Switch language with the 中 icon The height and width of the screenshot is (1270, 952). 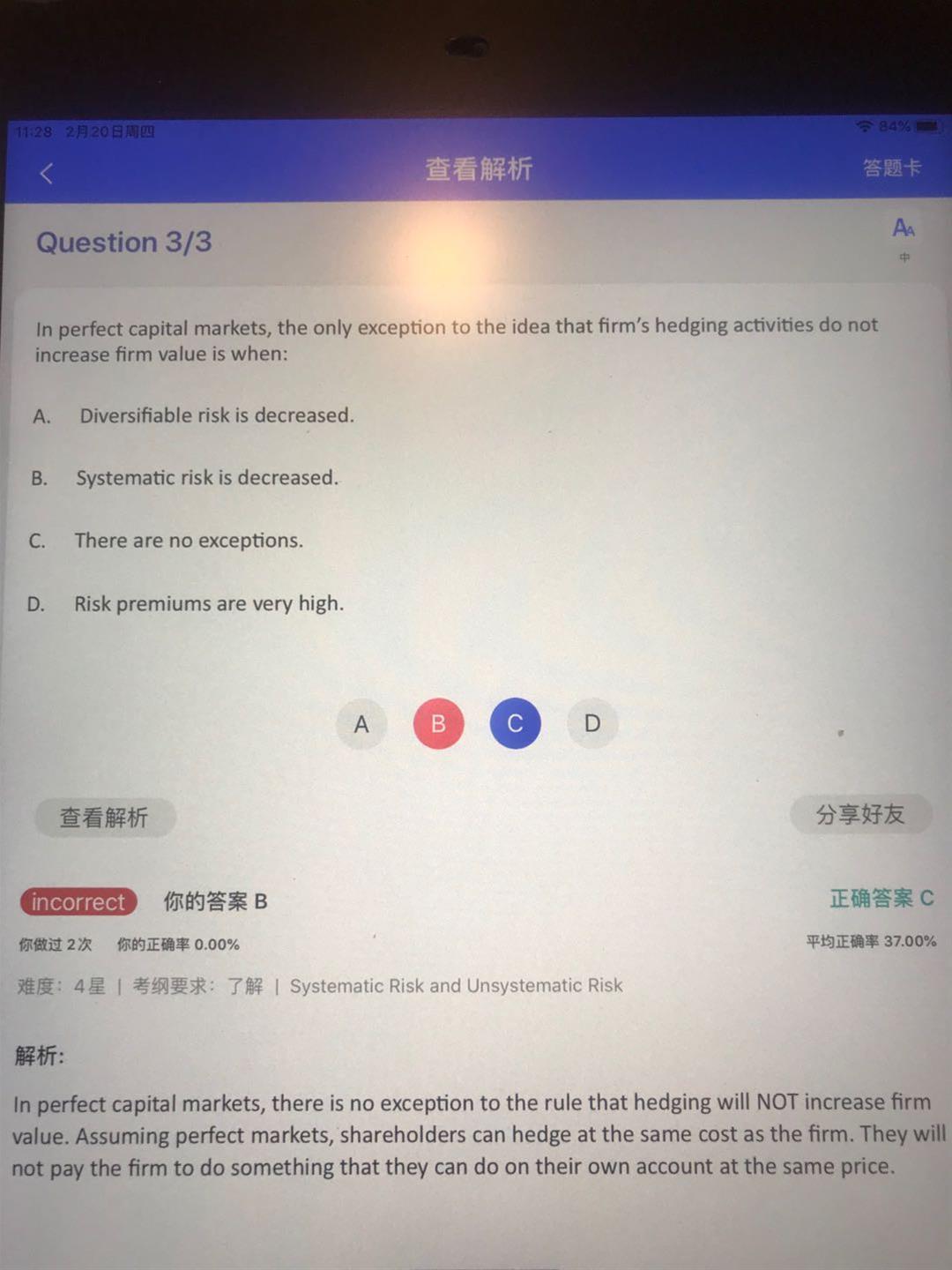pyautogui.click(x=904, y=258)
